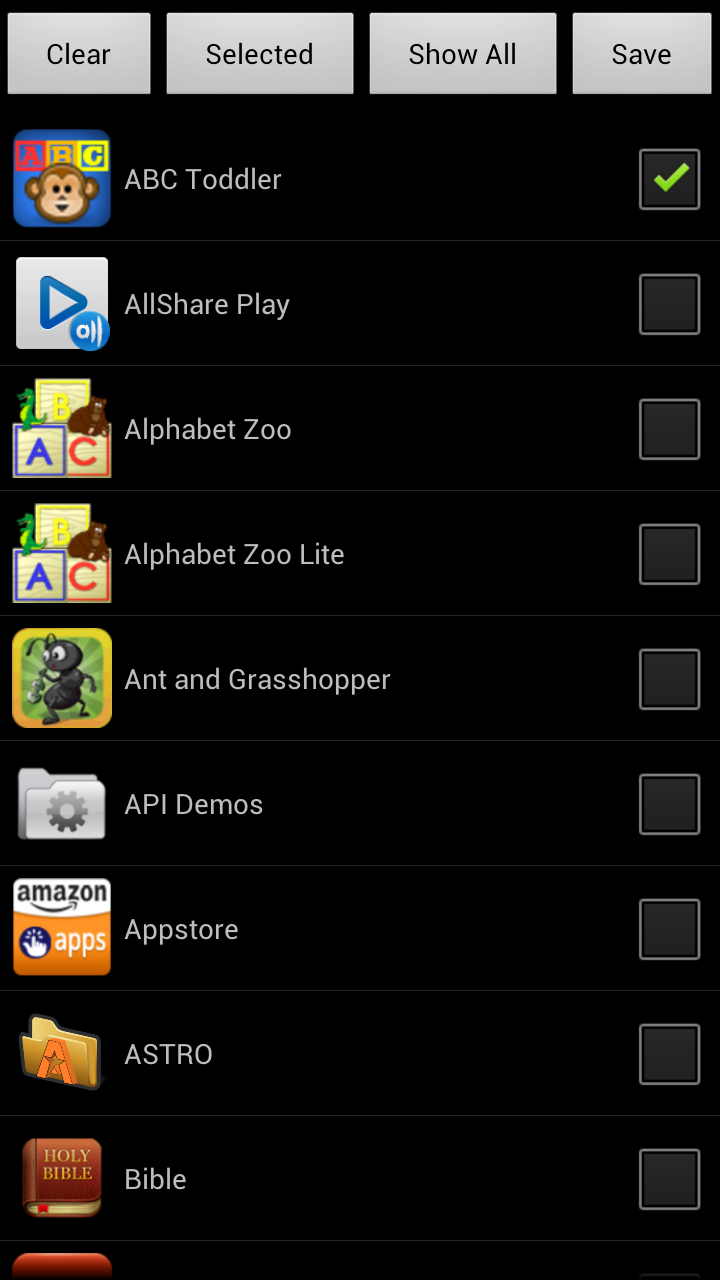The width and height of the screenshot is (720, 1280).
Task: Click the Ant and Grasshopper icon
Action: (62, 678)
